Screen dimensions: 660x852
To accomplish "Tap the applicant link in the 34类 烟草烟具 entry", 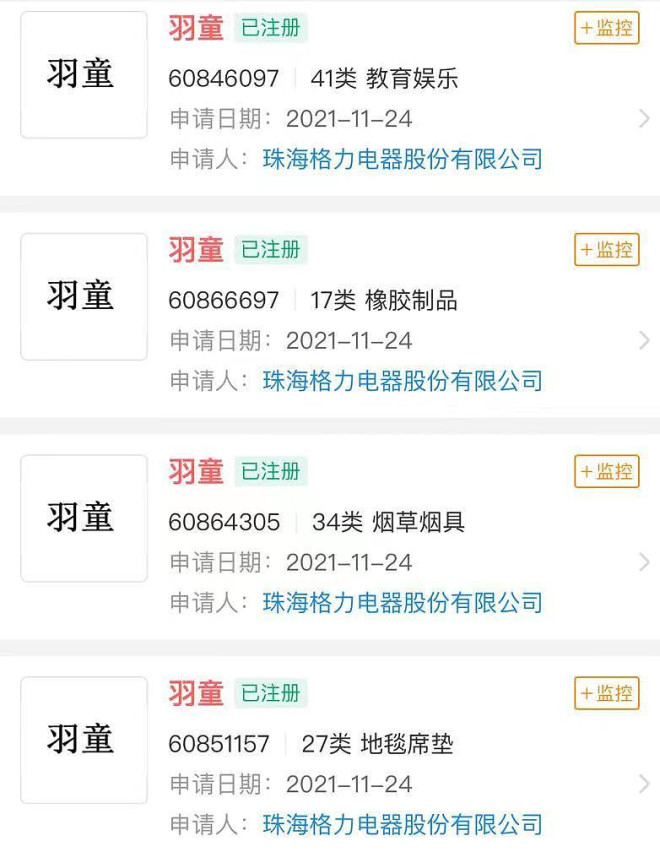I will pyautogui.click(x=402, y=603).
